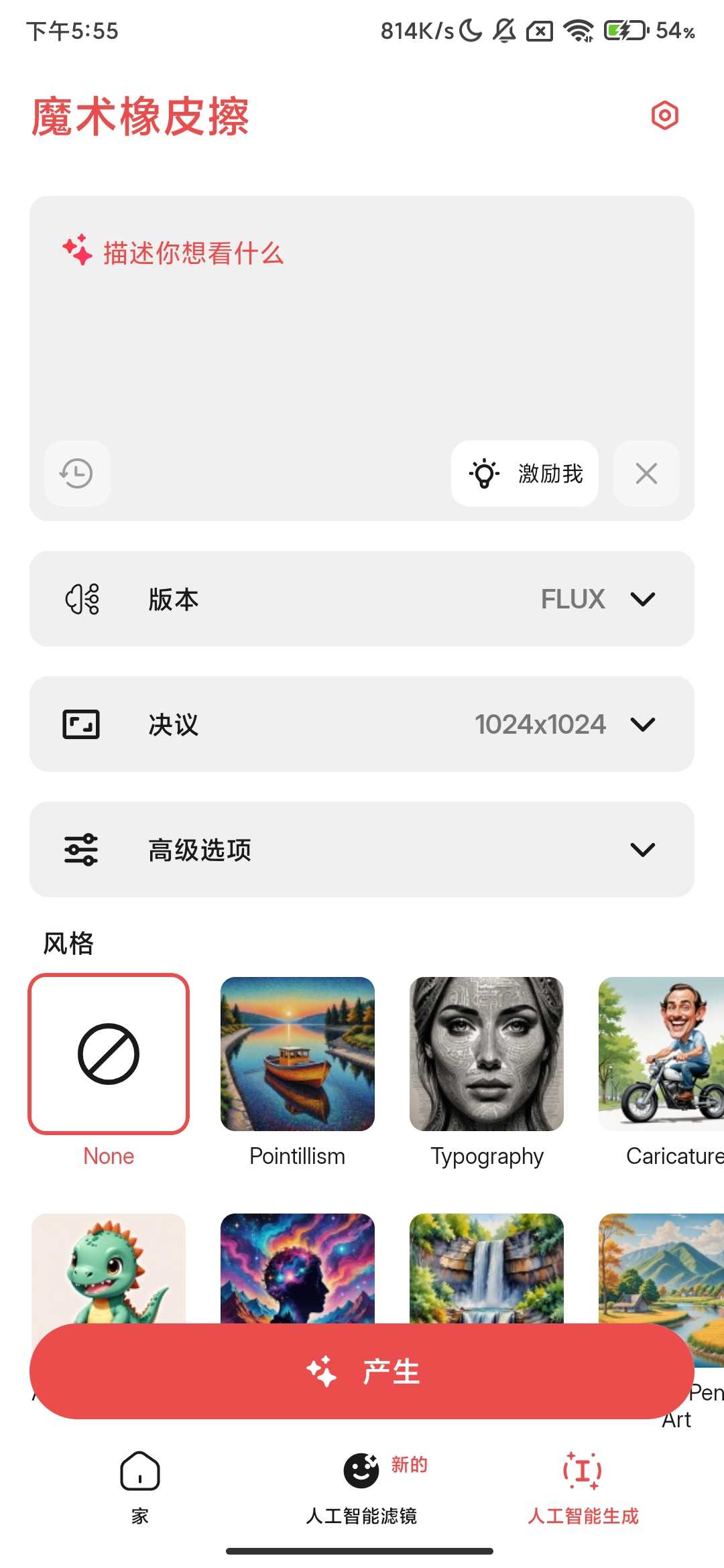Select the None style option
This screenshot has width=724, height=1568.
point(109,1052)
